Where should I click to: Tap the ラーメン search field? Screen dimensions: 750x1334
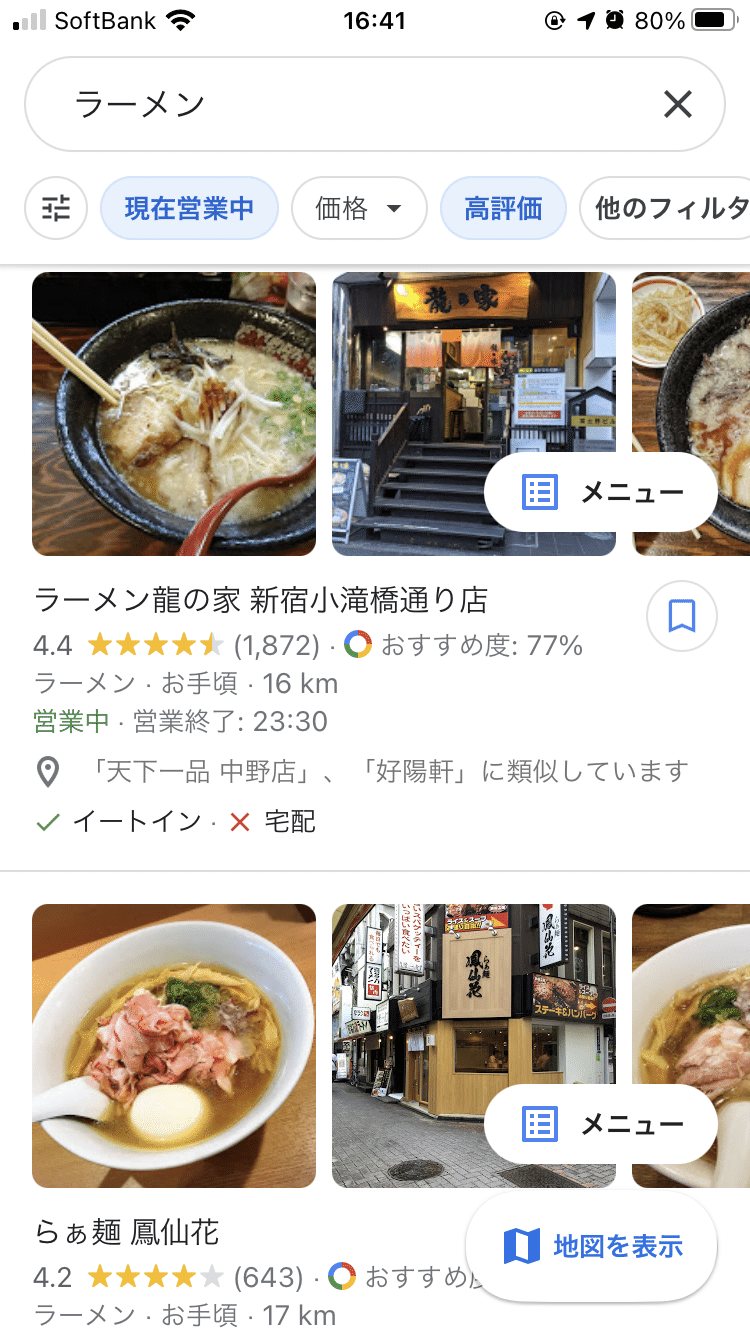pyautogui.click(x=340, y=104)
